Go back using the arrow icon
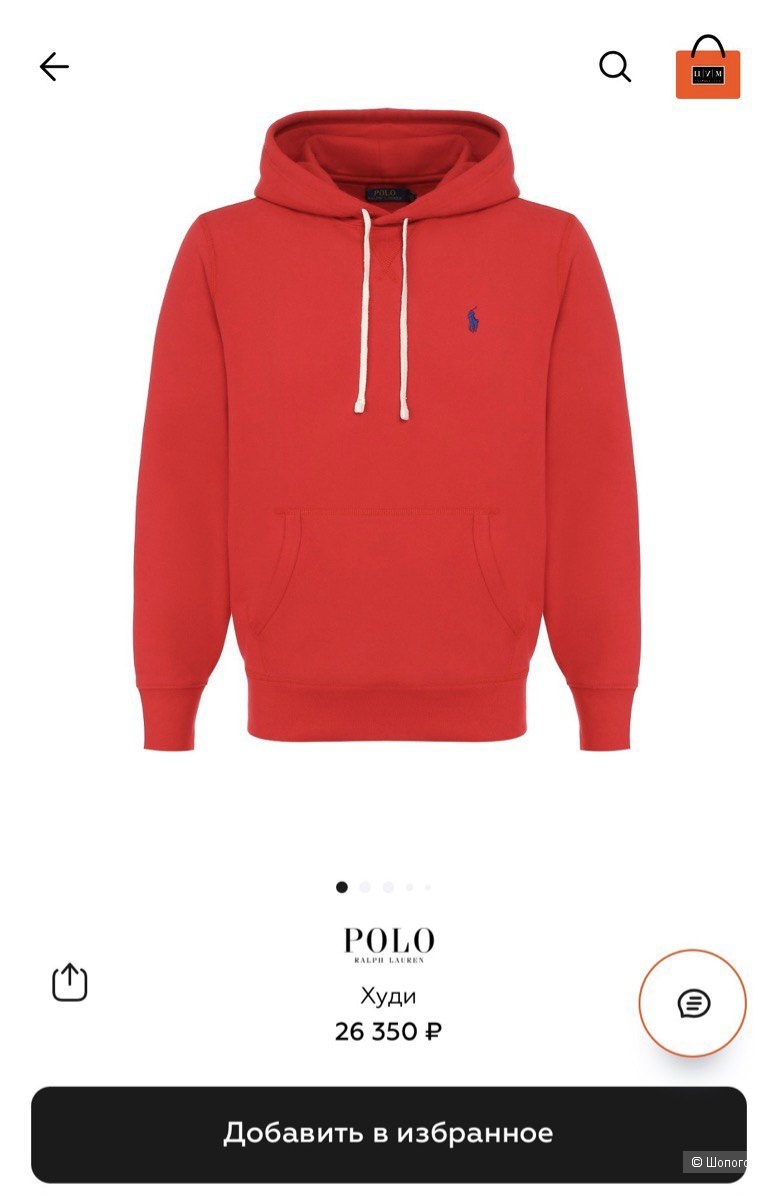The height and width of the screenshot is (1196, 778). [x=54, y=67]
